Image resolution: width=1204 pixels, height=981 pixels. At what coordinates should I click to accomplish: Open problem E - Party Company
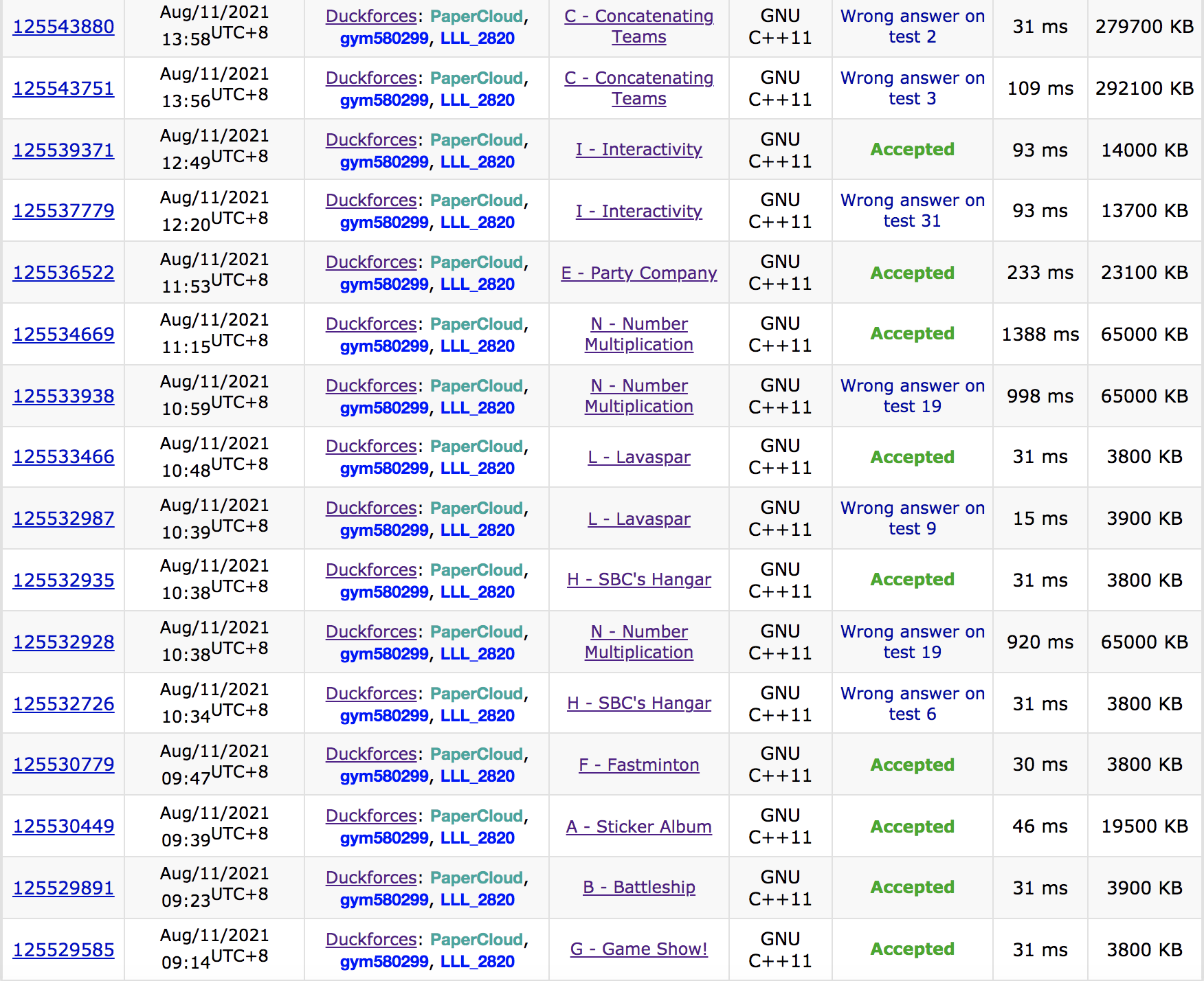pyautogui.click(x=638, y=273)
